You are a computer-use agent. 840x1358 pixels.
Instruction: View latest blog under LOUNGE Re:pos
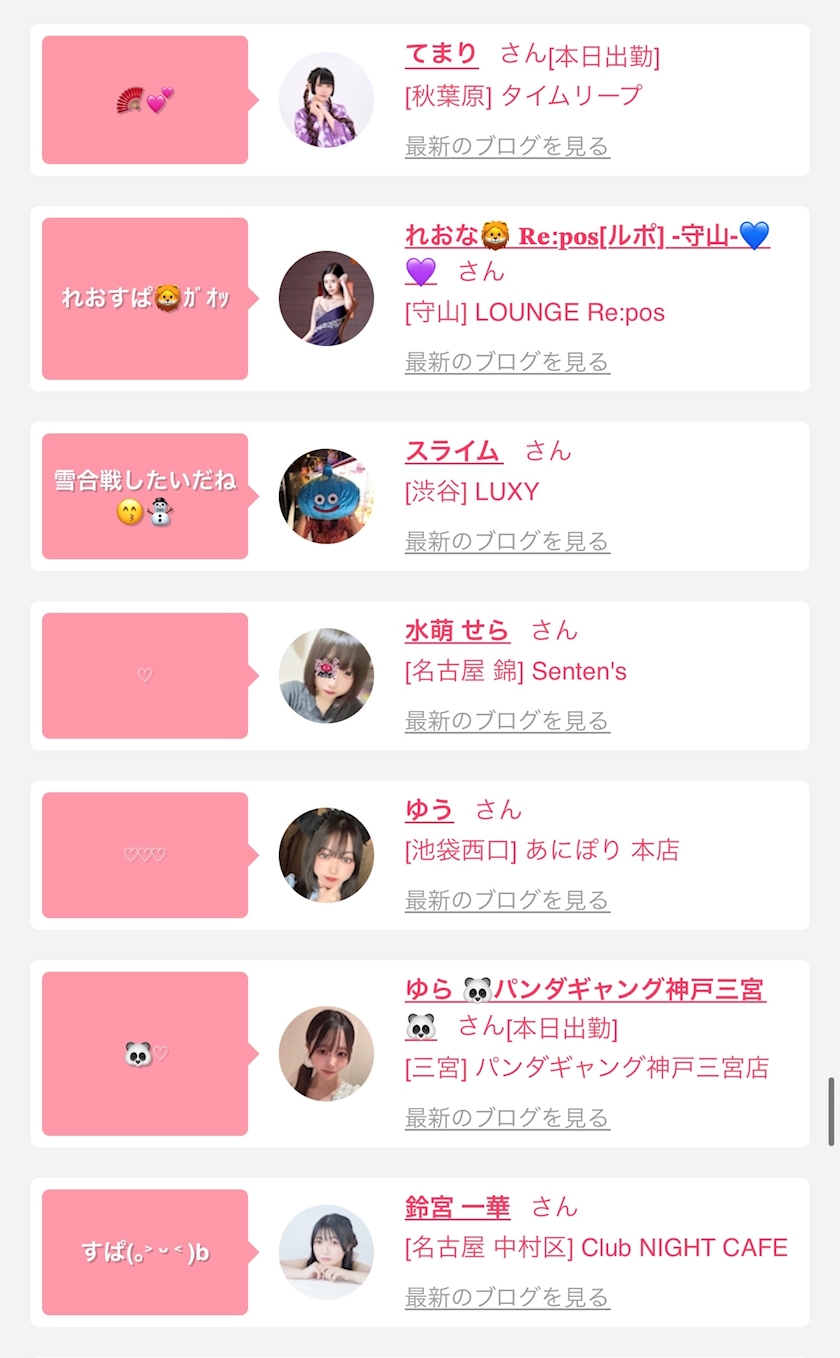(x=507, y=362)
